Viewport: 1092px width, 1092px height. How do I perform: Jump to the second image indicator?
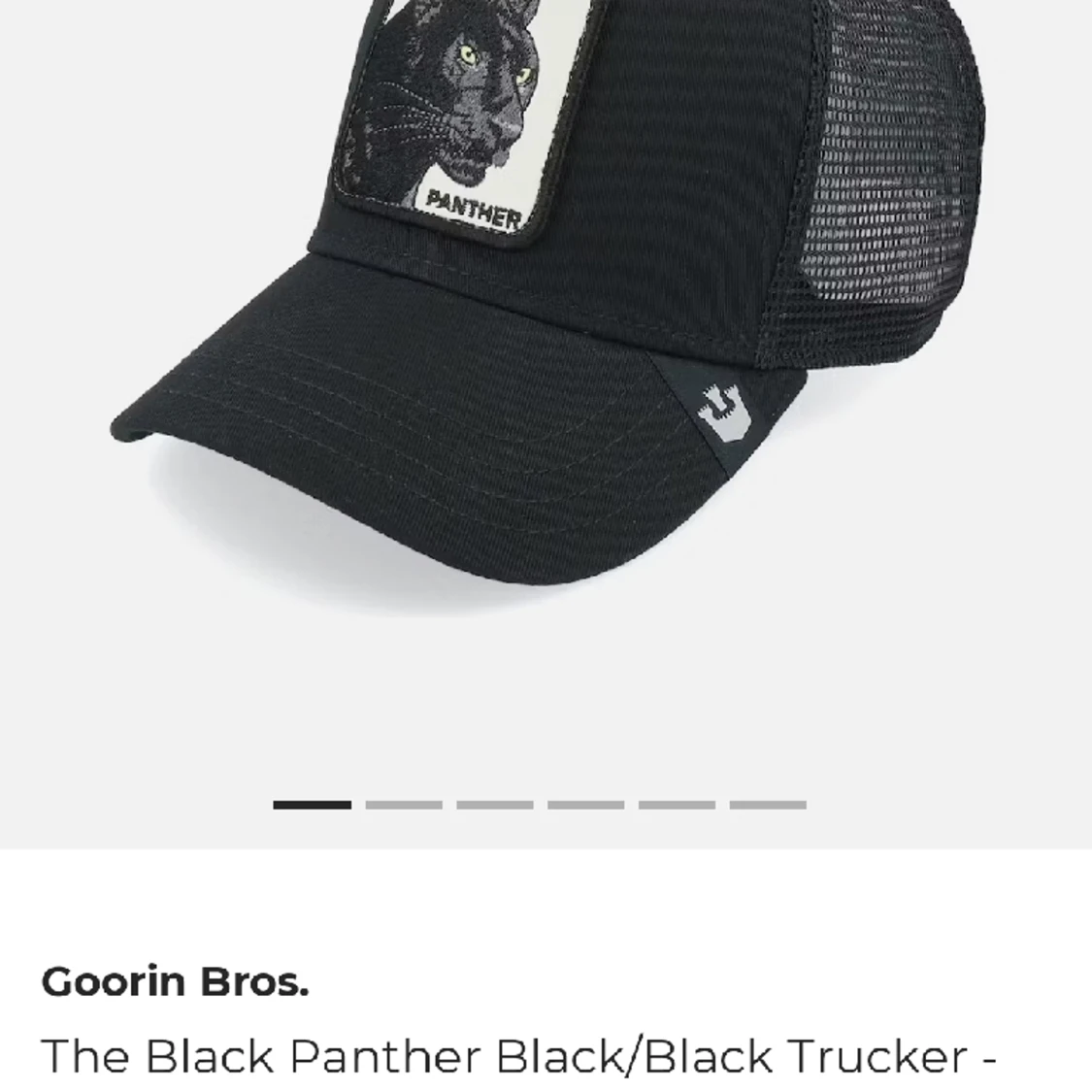coord(403,805)
